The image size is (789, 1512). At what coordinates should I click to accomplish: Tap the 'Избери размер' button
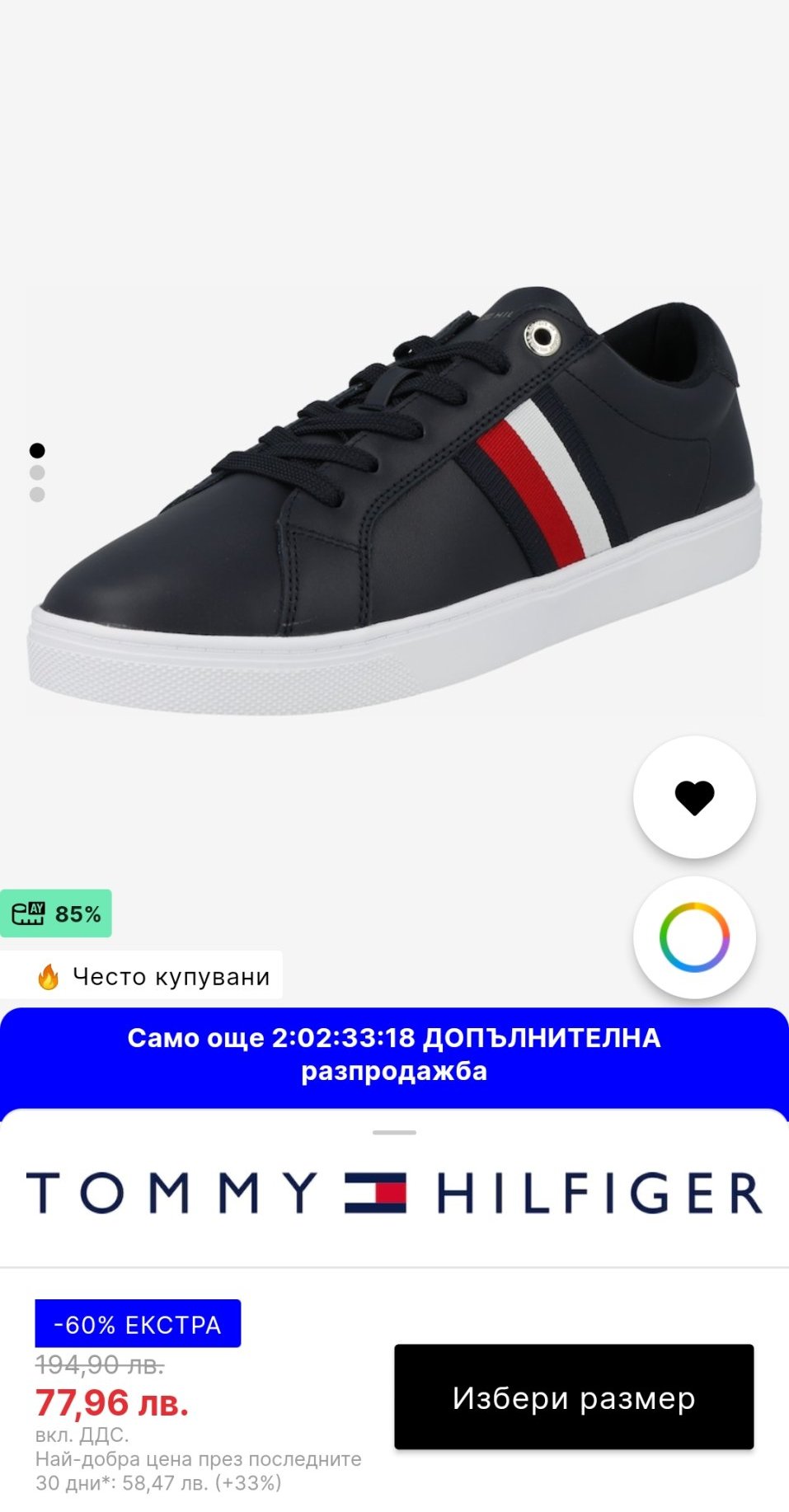(574, 1397)
